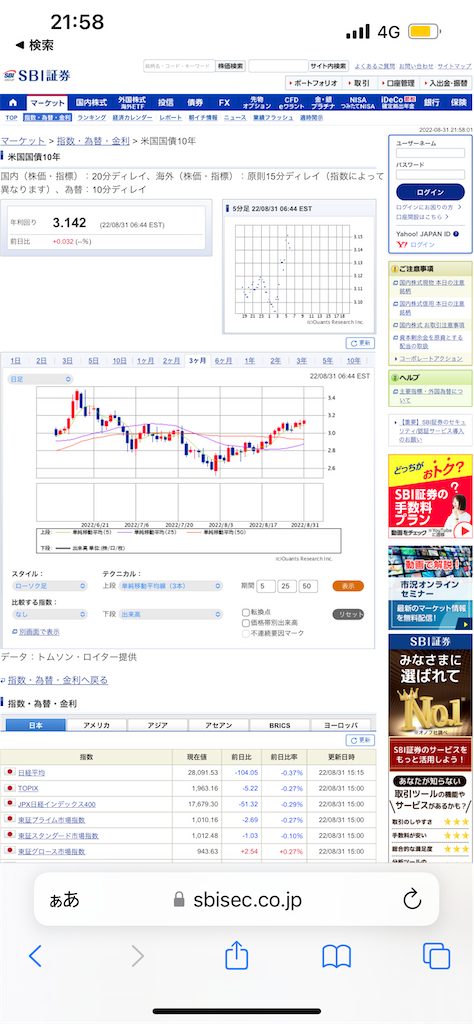Tap the orange 表示 button
The image size is (474, 1024).
point(348,586)
